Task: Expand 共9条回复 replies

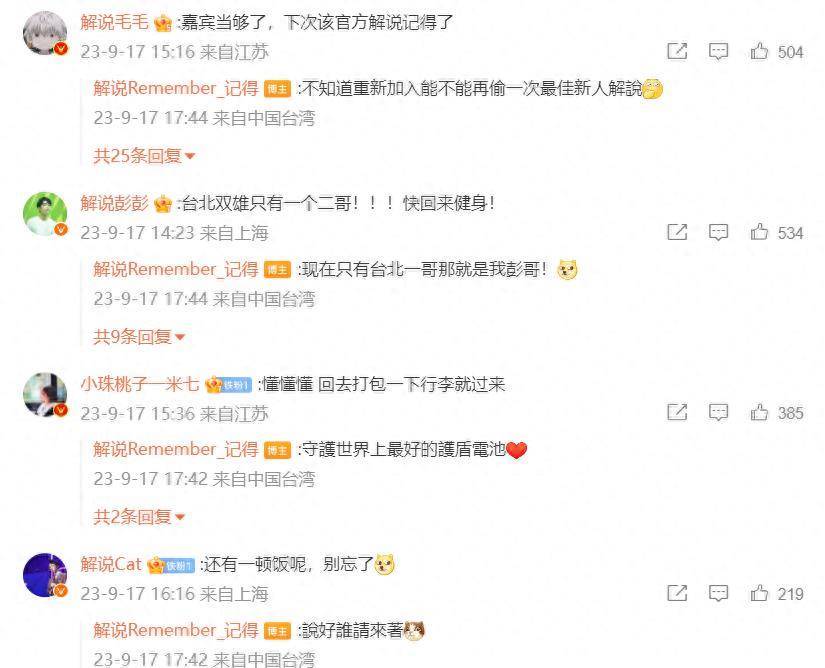Action: (x=139, y=337)
